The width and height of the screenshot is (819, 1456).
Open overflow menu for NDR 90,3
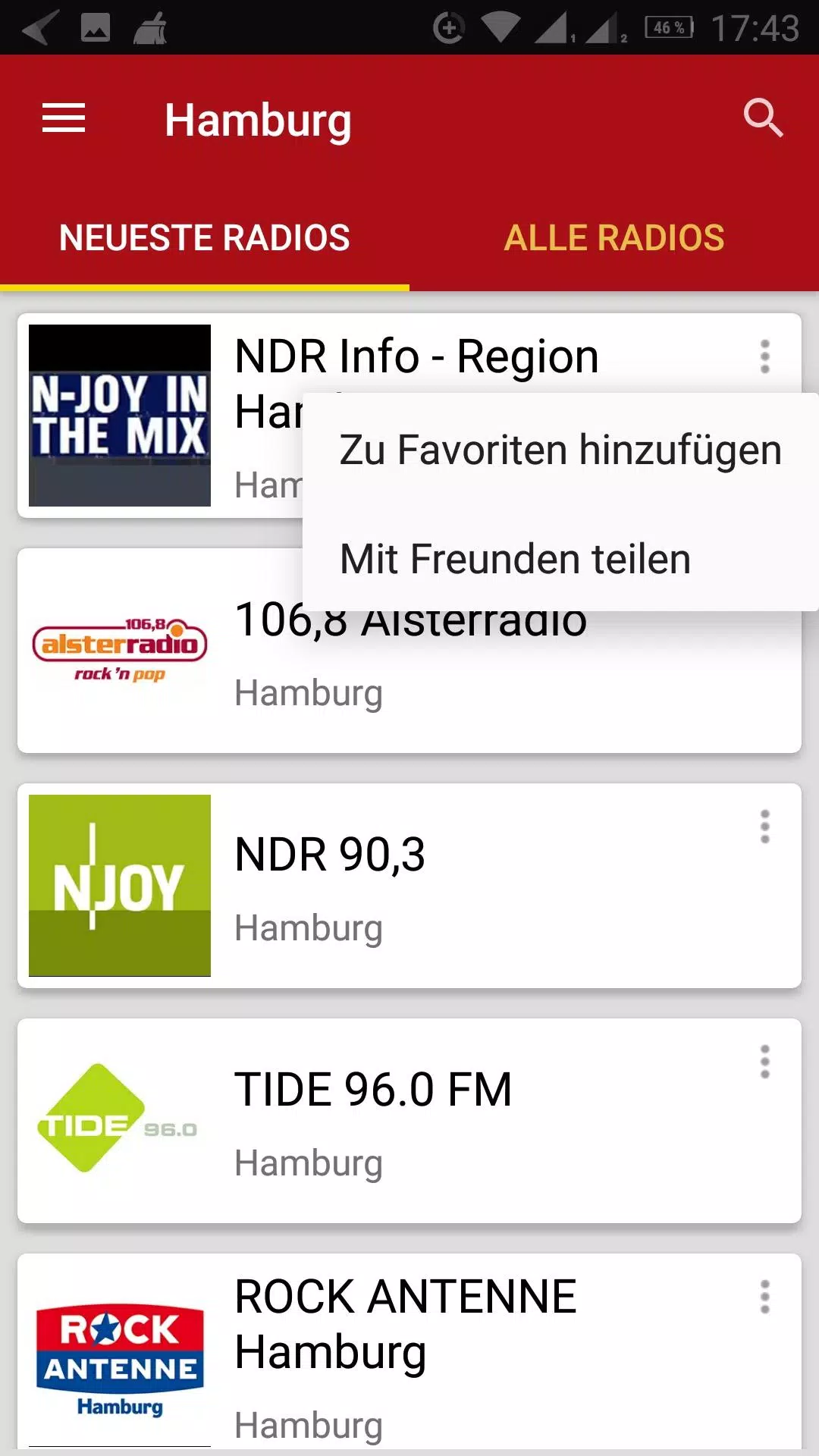(765, 827)
